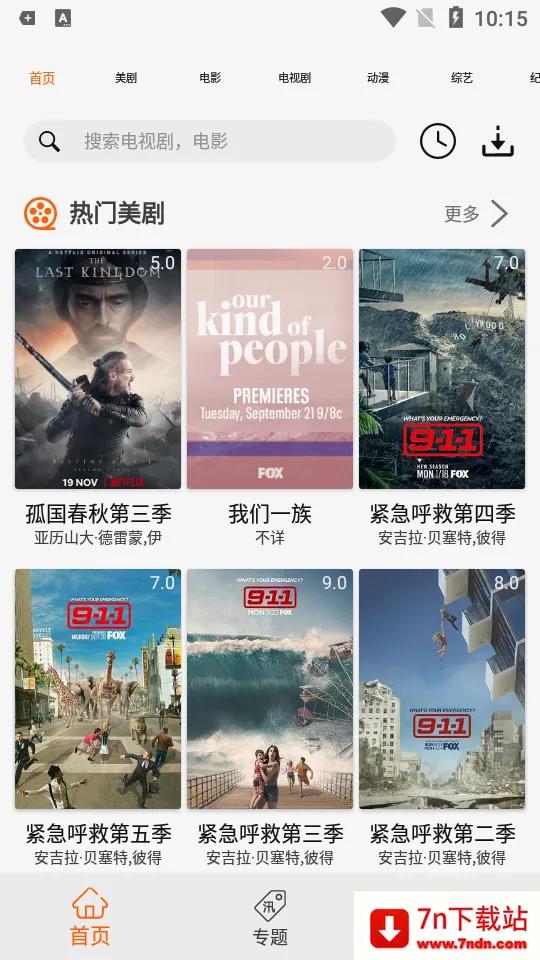Switch to the 电影 top tab
This screenshot has width=540, height=960.
[210, 78]
